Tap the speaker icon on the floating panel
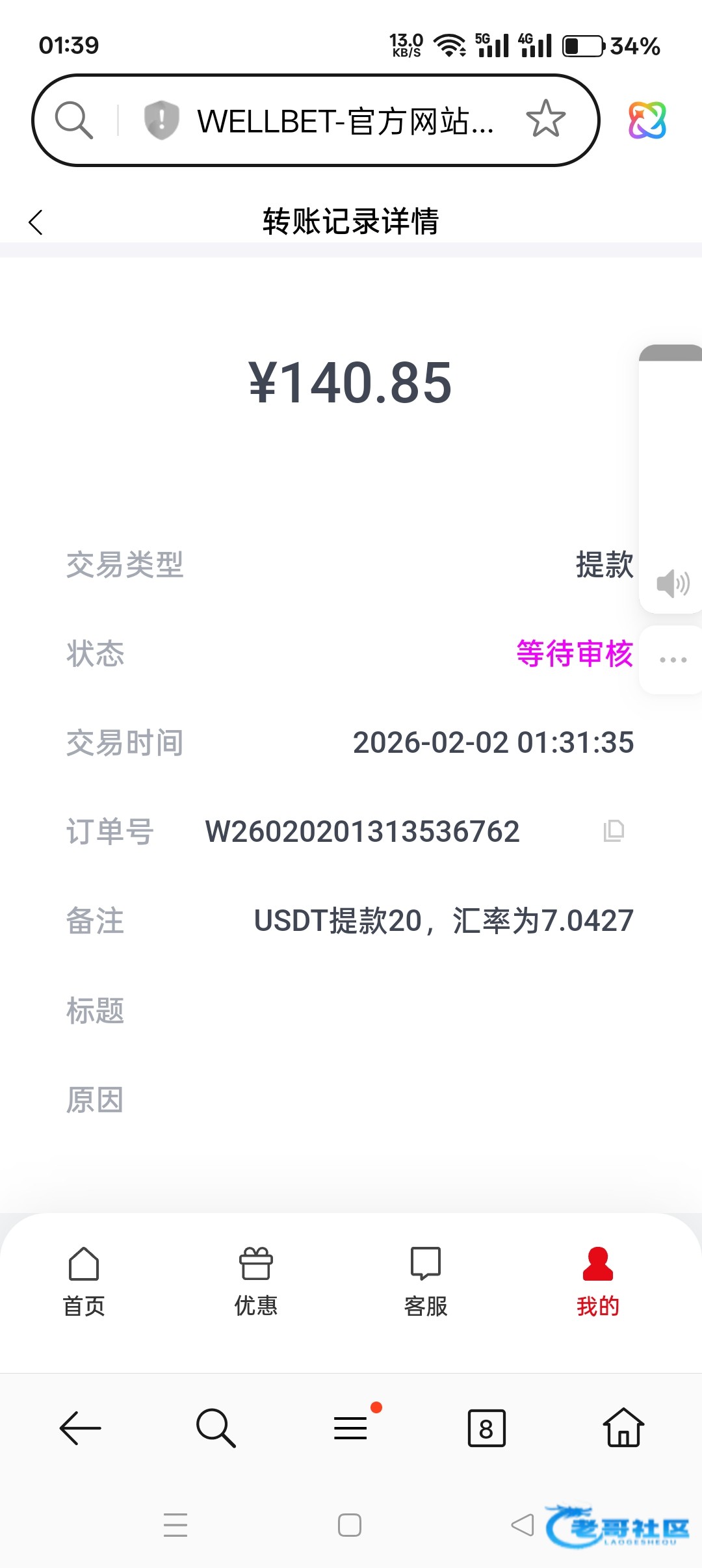This screenshot has width=702, height=1568. 672,583
